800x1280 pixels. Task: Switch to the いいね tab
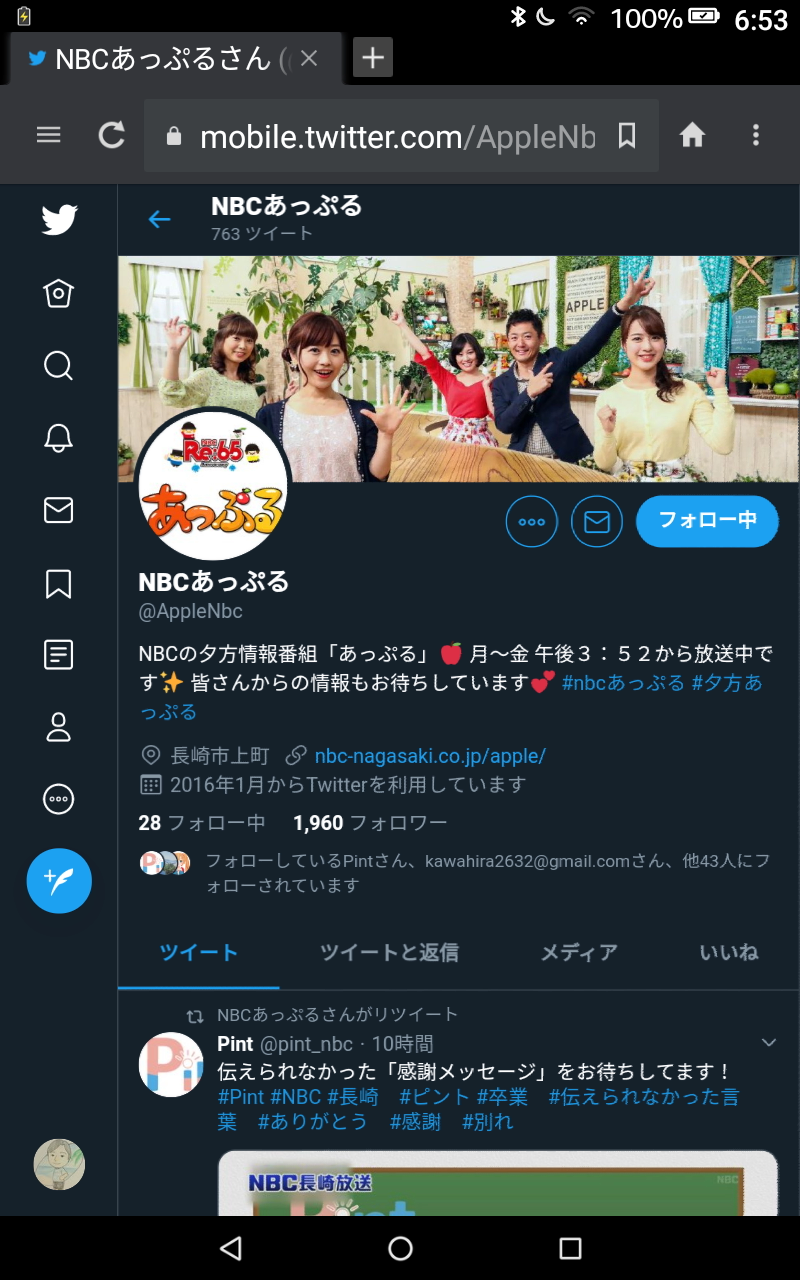[x=729, y=952]
